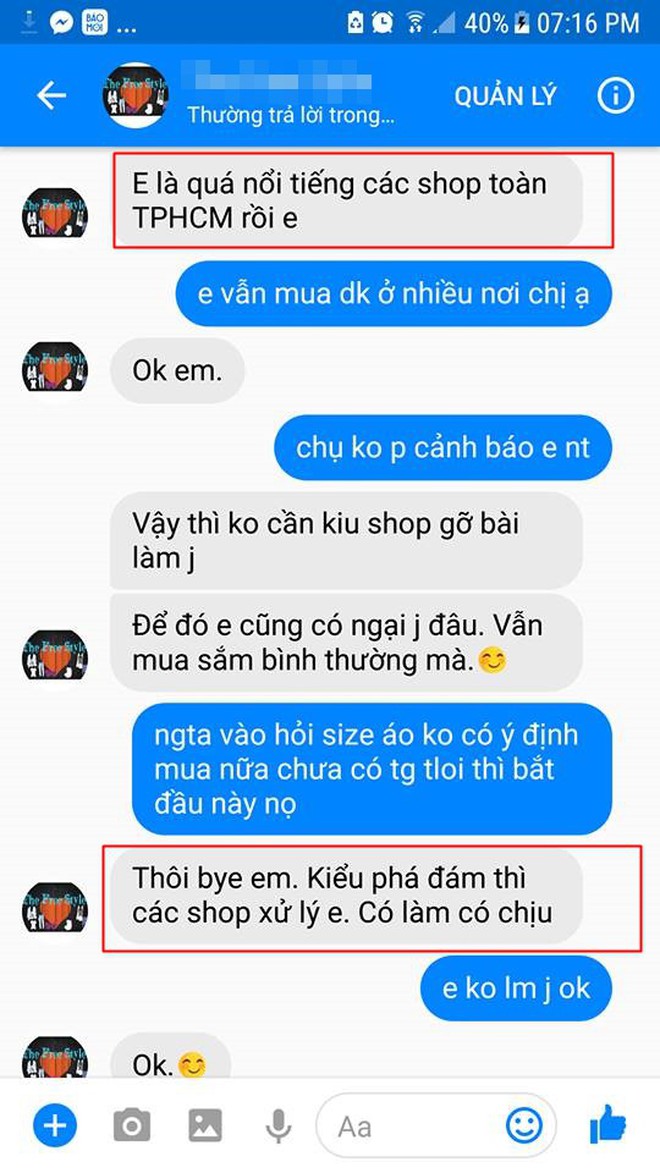Open the plus attachments menu

point(54,1126)
